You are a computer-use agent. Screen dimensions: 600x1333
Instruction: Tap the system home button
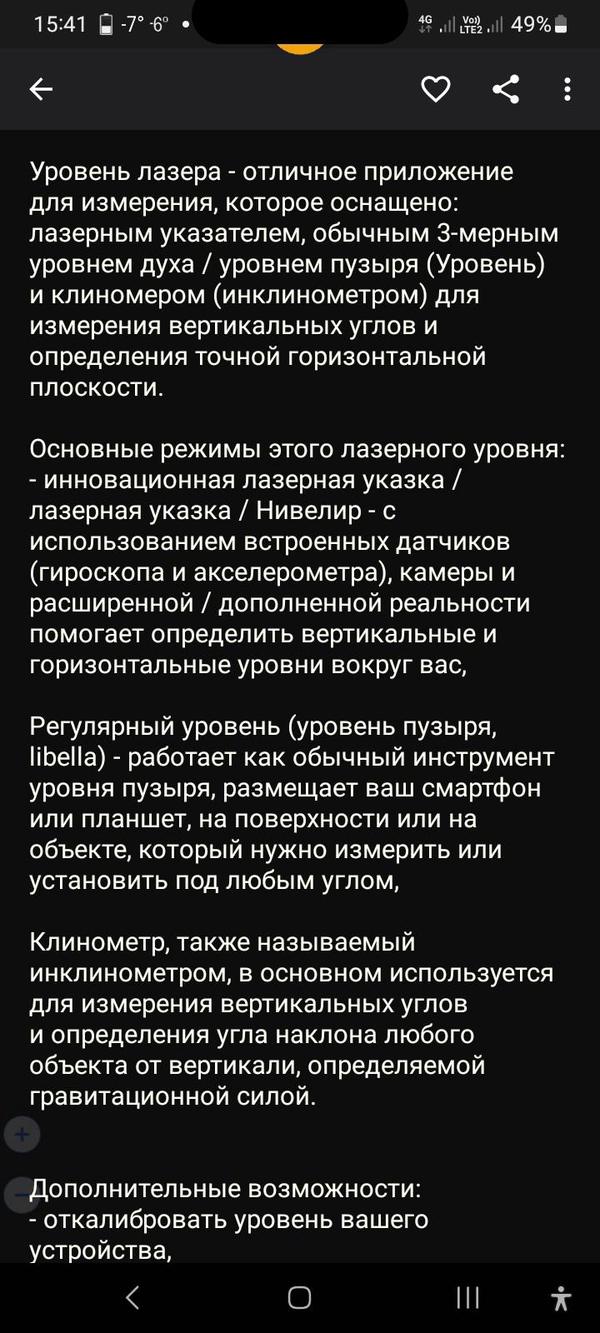coord(299,1298)
